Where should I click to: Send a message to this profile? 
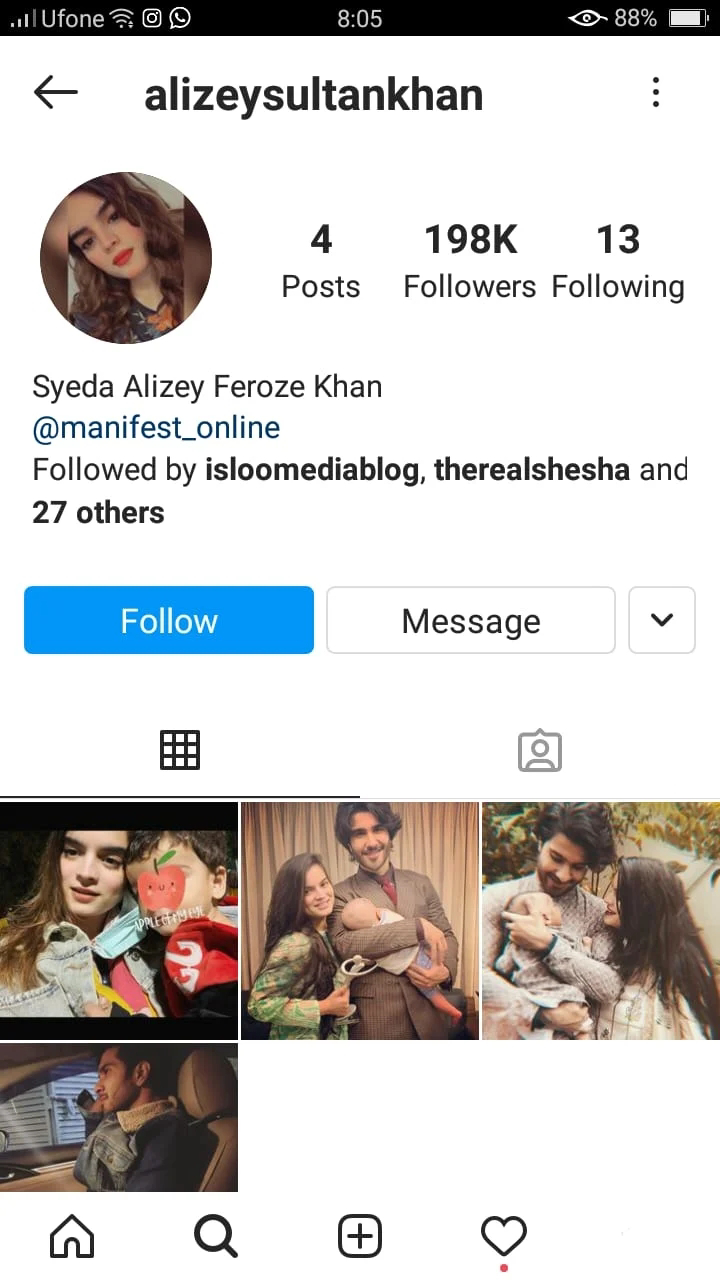[x=471, y=620]
